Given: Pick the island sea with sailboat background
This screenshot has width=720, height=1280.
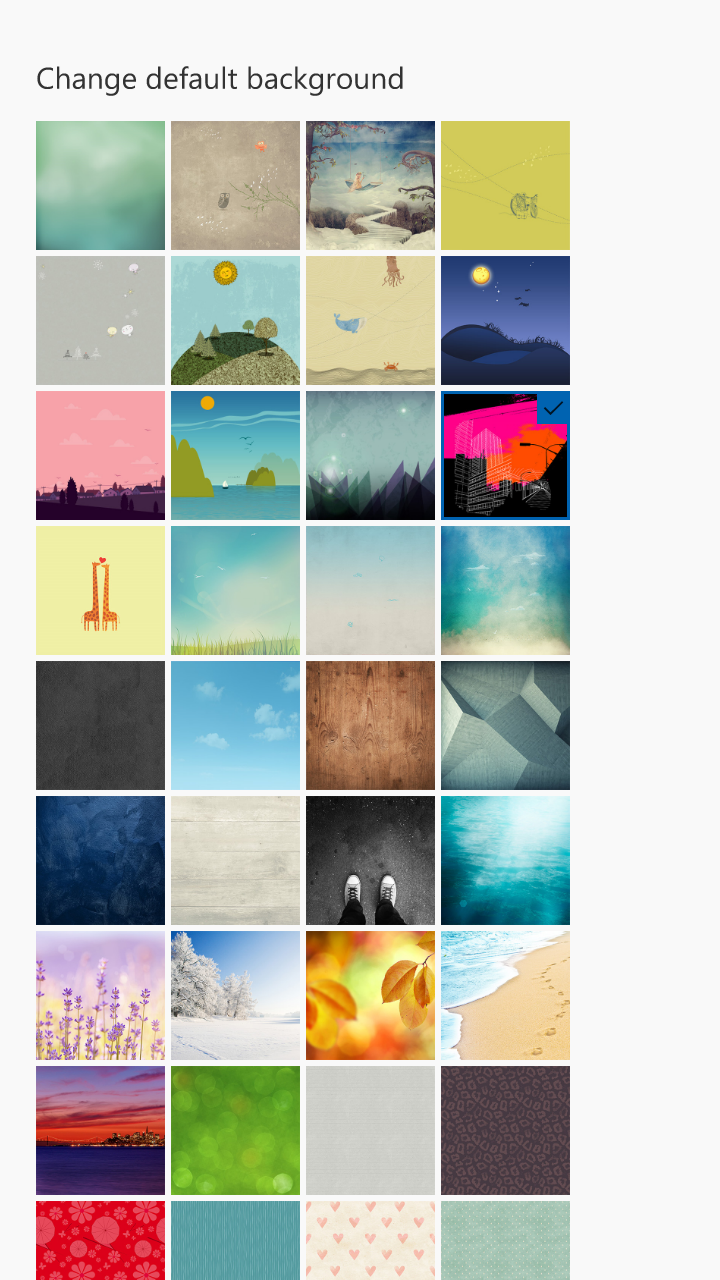Looking at the screenshot, I should [235, 455].
